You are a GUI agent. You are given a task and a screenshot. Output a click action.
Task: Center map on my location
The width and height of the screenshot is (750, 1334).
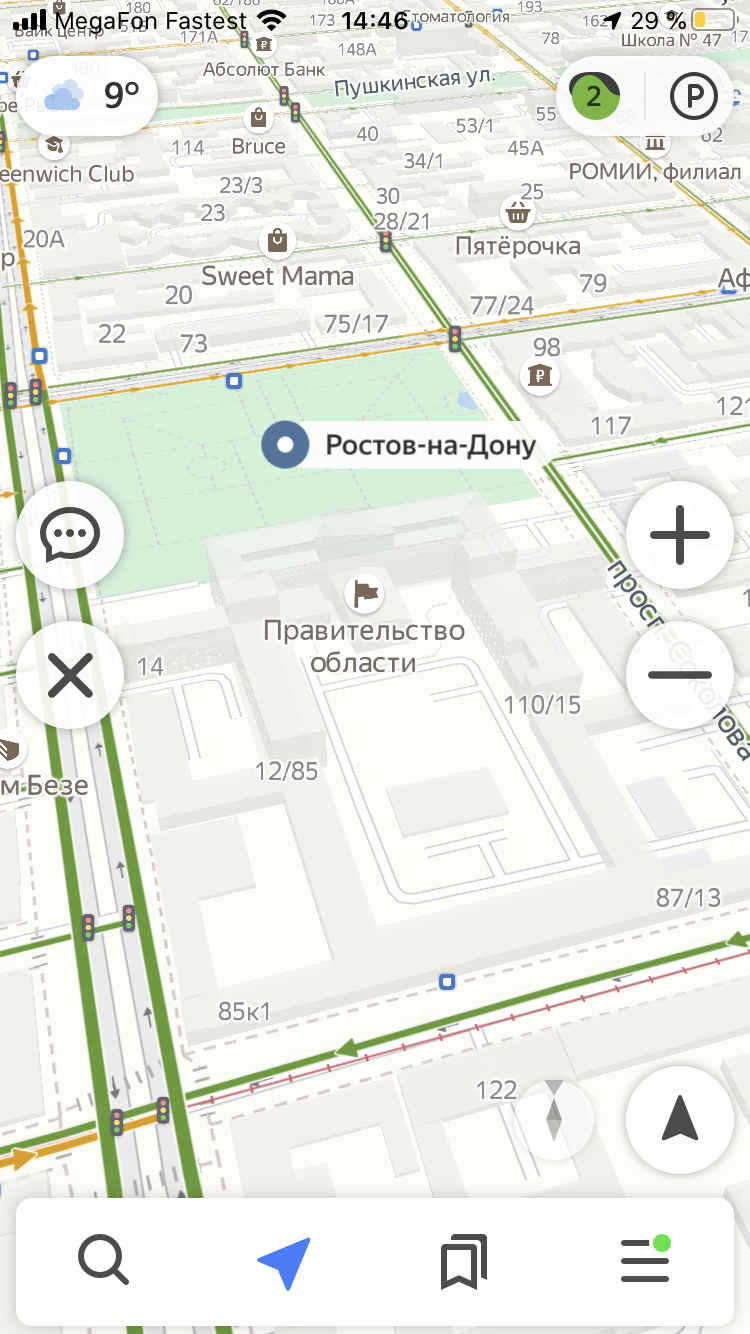[680, 1119]
